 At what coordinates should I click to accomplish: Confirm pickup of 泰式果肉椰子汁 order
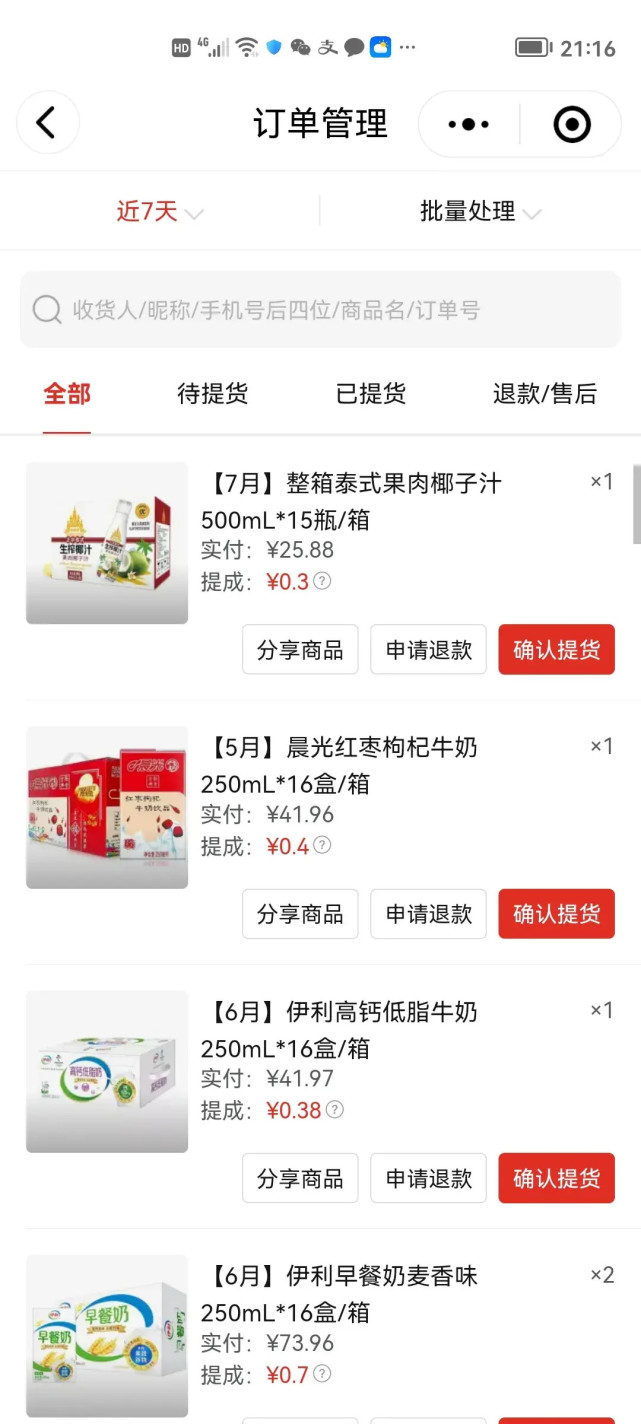coord(556,650)
